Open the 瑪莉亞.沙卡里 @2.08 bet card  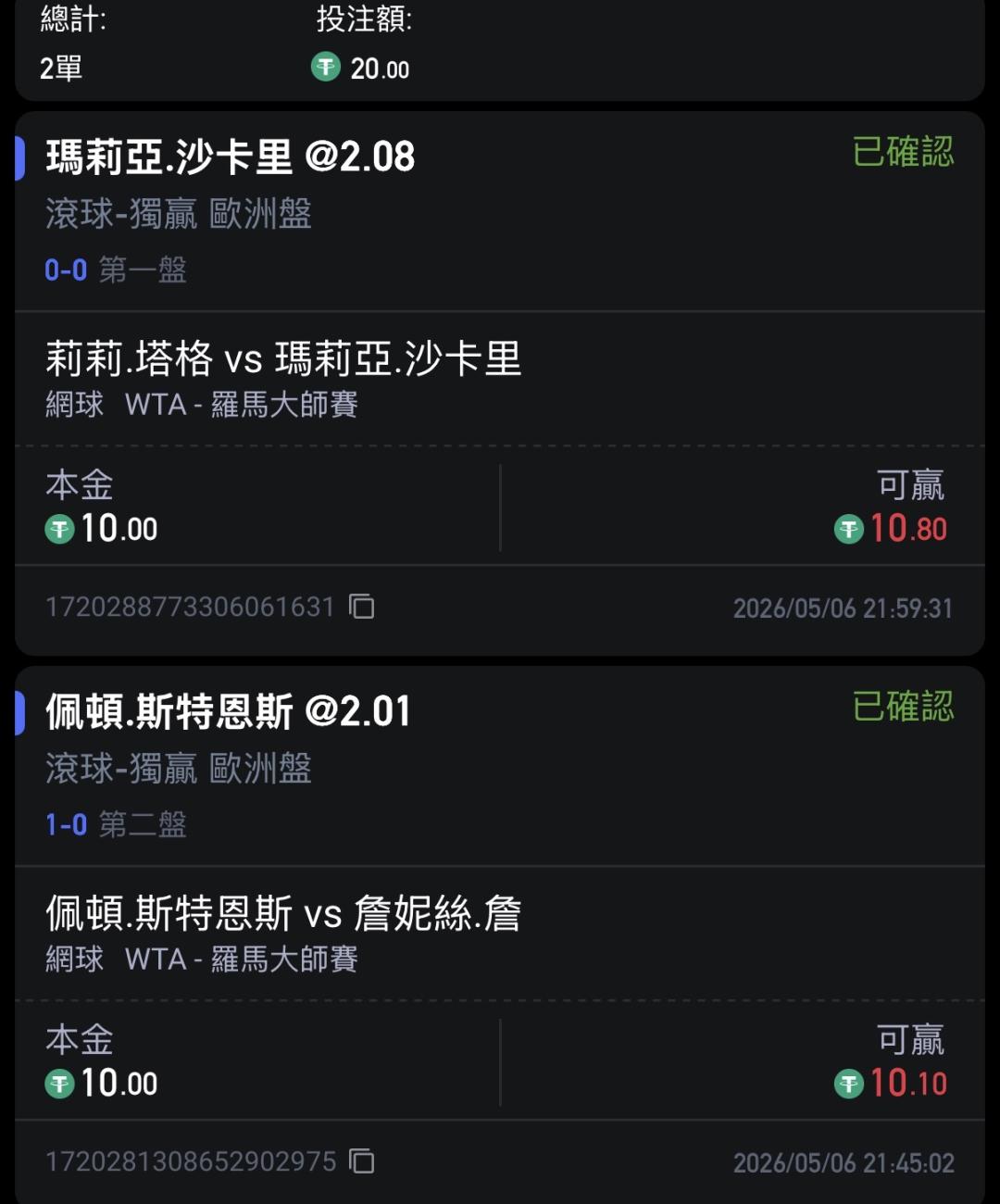click(x=499, y=383)
